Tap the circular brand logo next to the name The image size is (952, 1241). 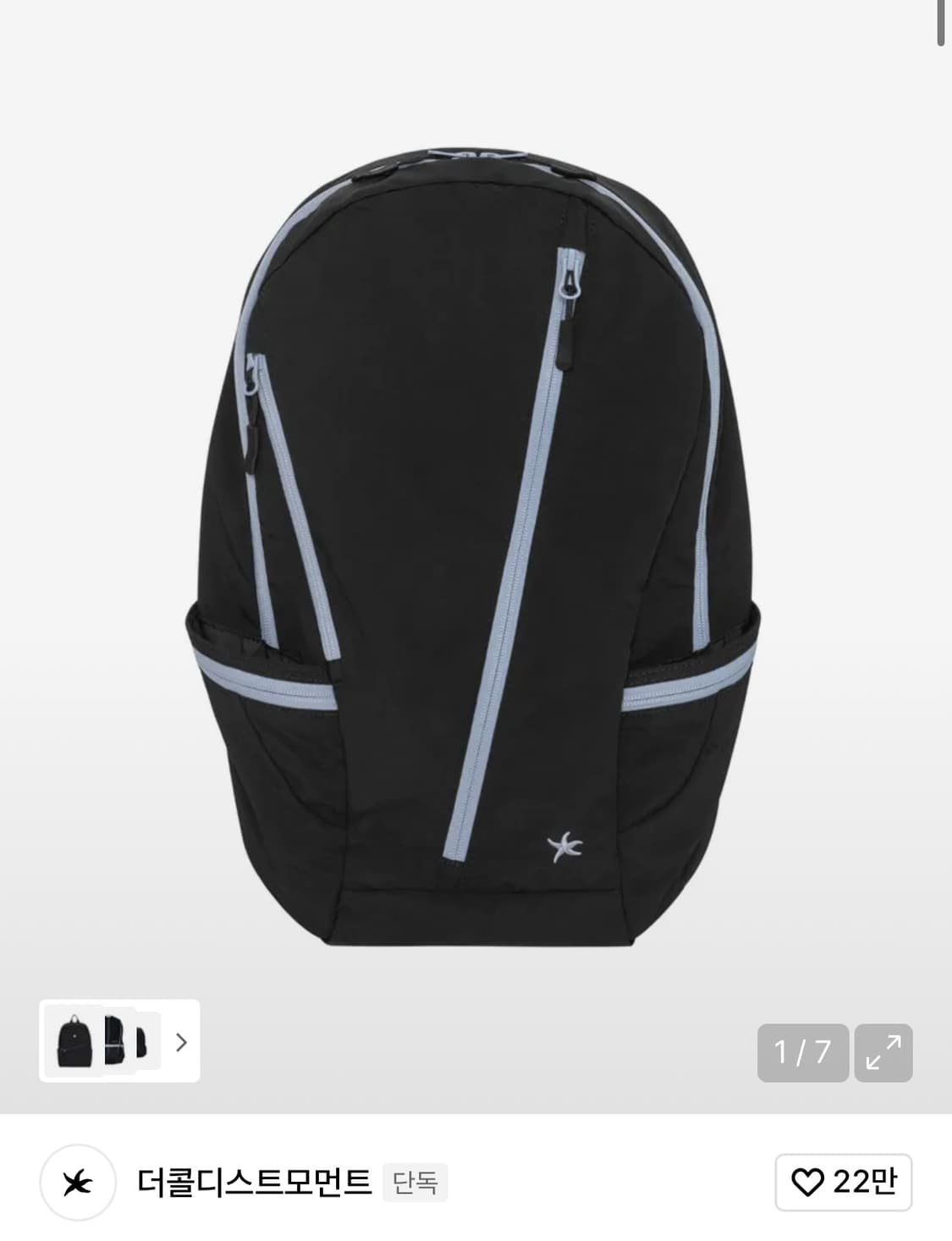click(x=80, y=1183)
